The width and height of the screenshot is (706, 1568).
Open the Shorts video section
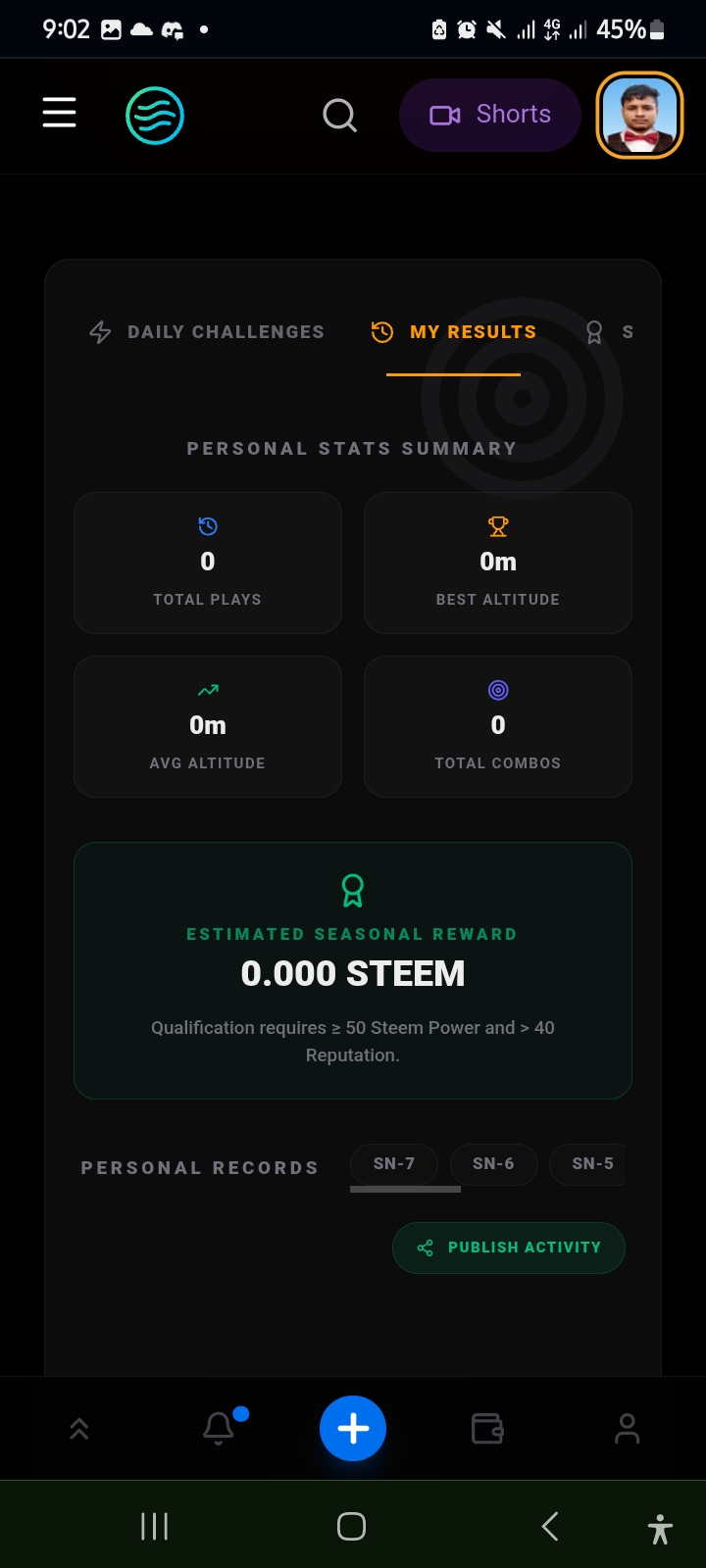490,115
